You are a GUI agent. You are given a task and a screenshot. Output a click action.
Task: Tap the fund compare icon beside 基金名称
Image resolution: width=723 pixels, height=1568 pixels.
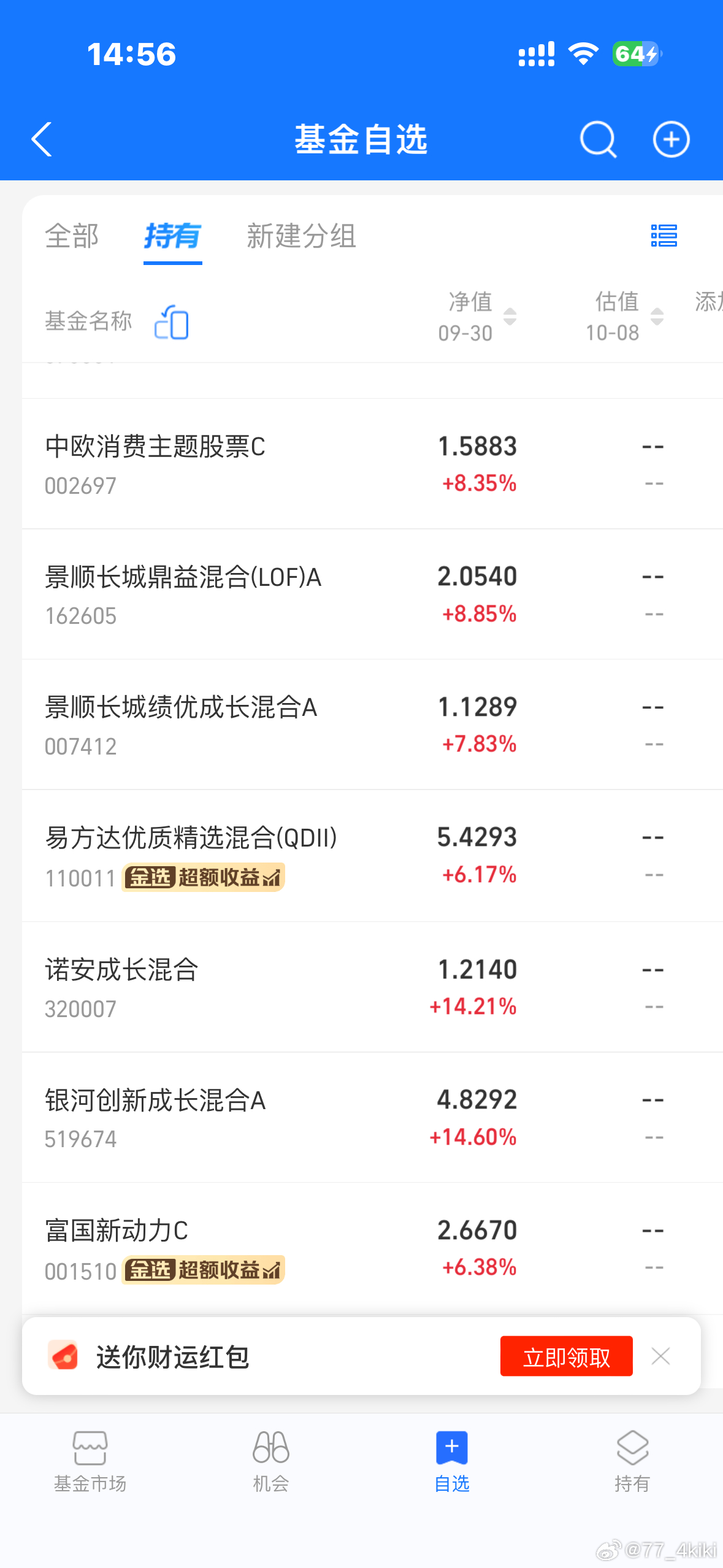(x=172, y=323)
